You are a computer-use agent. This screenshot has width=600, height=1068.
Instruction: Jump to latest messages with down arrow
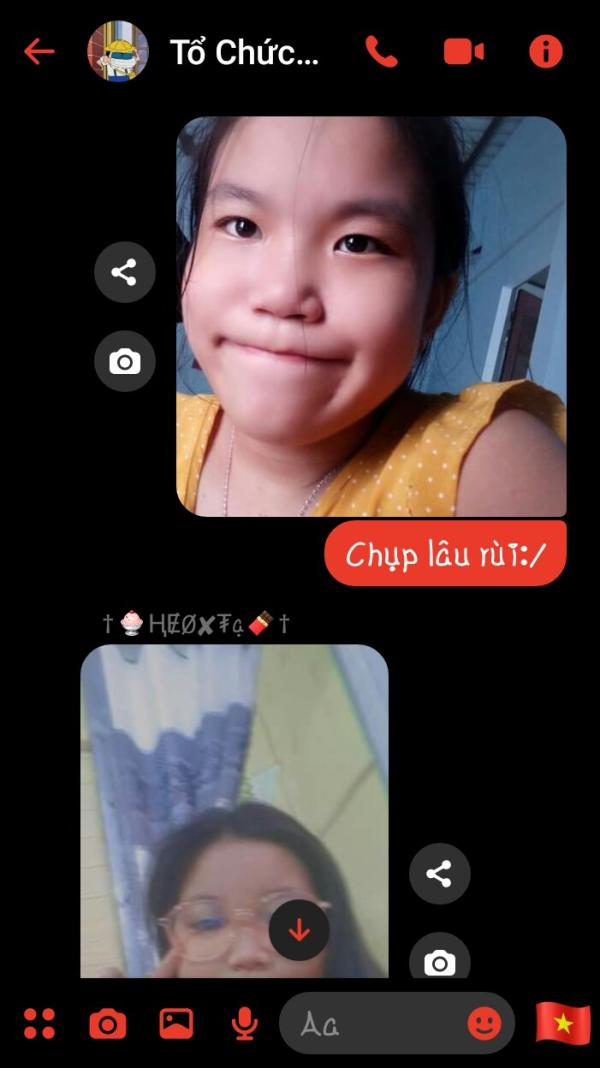pos(299,930)
